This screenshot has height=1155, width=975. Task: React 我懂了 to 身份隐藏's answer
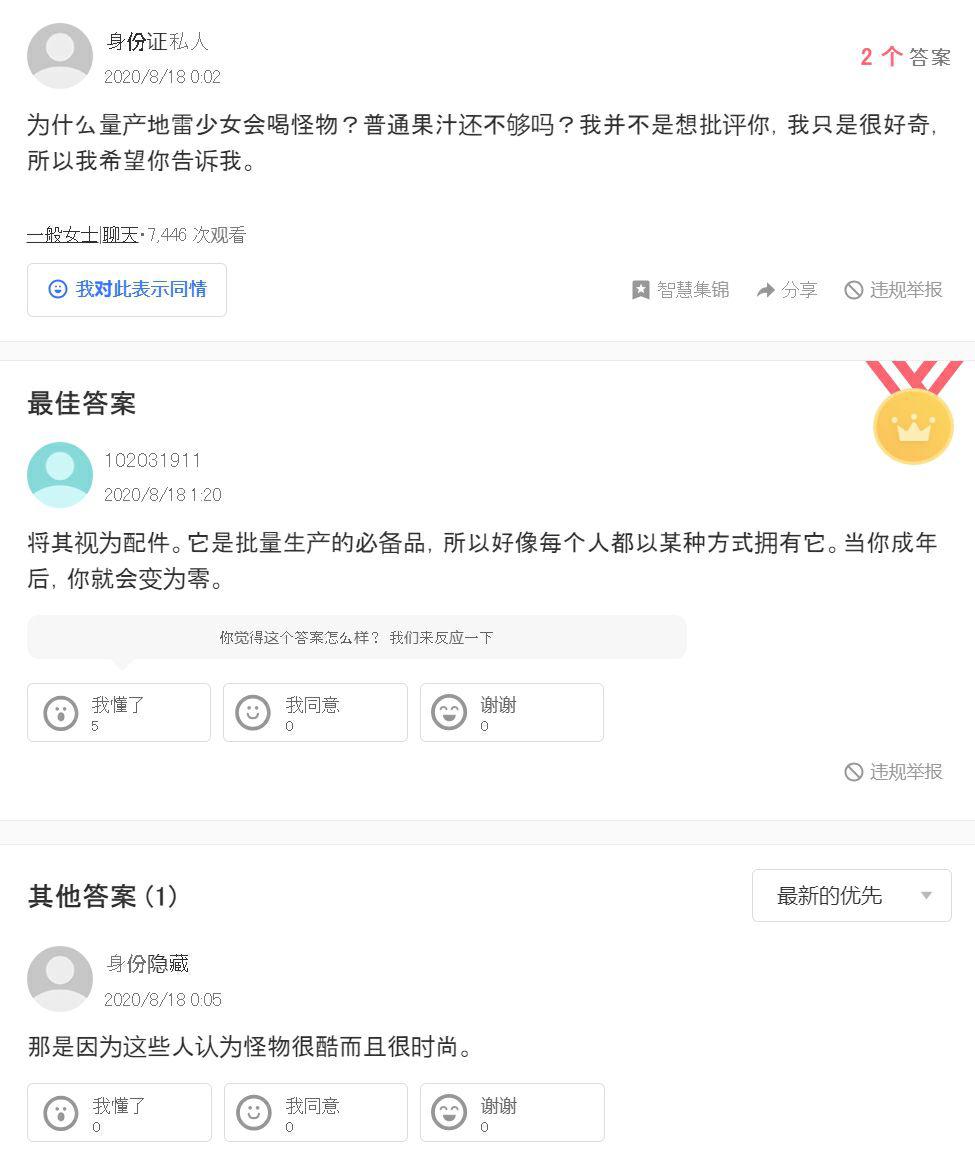tap(119, 1112)
